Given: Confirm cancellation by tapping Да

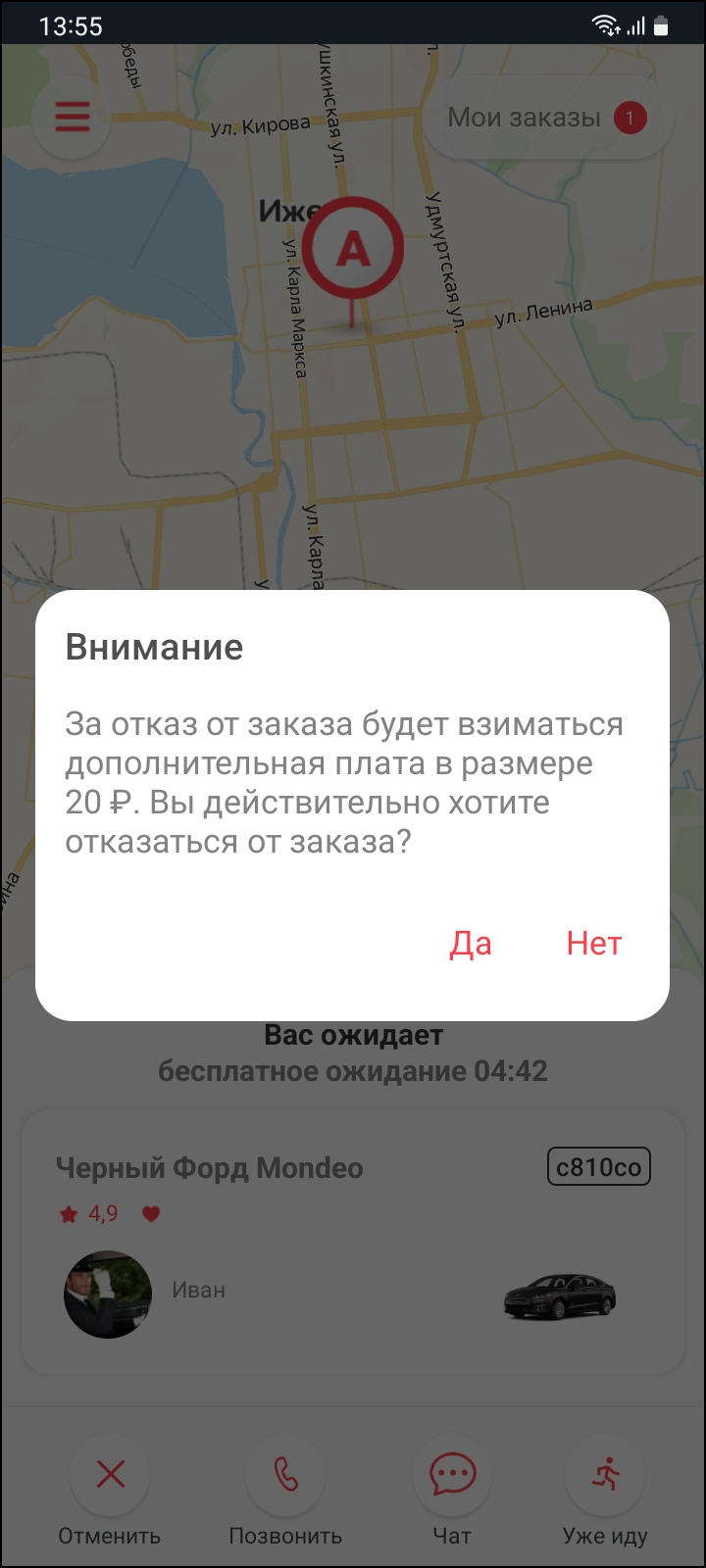Looking at the screenshot, I should (471, 944).
